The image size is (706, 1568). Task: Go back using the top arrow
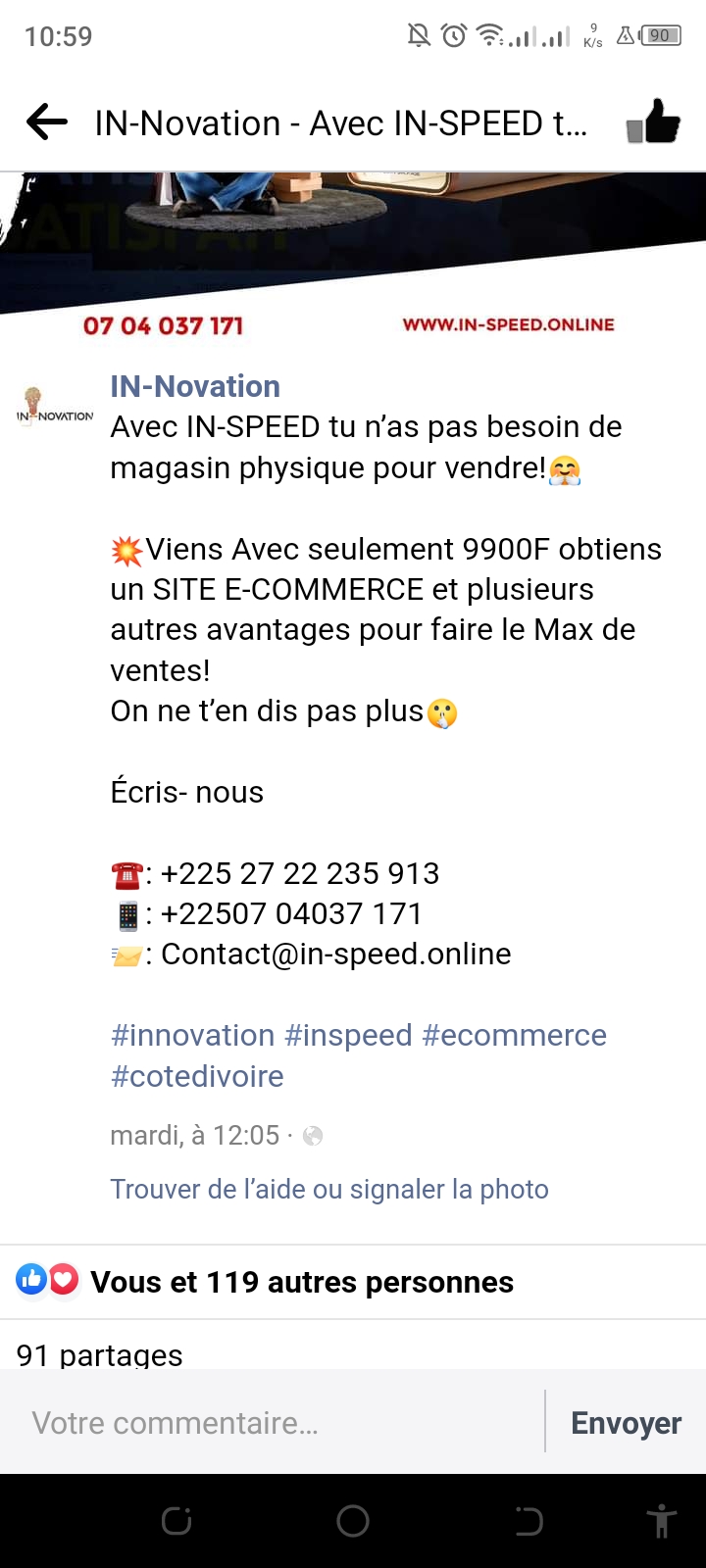(47, 123)
